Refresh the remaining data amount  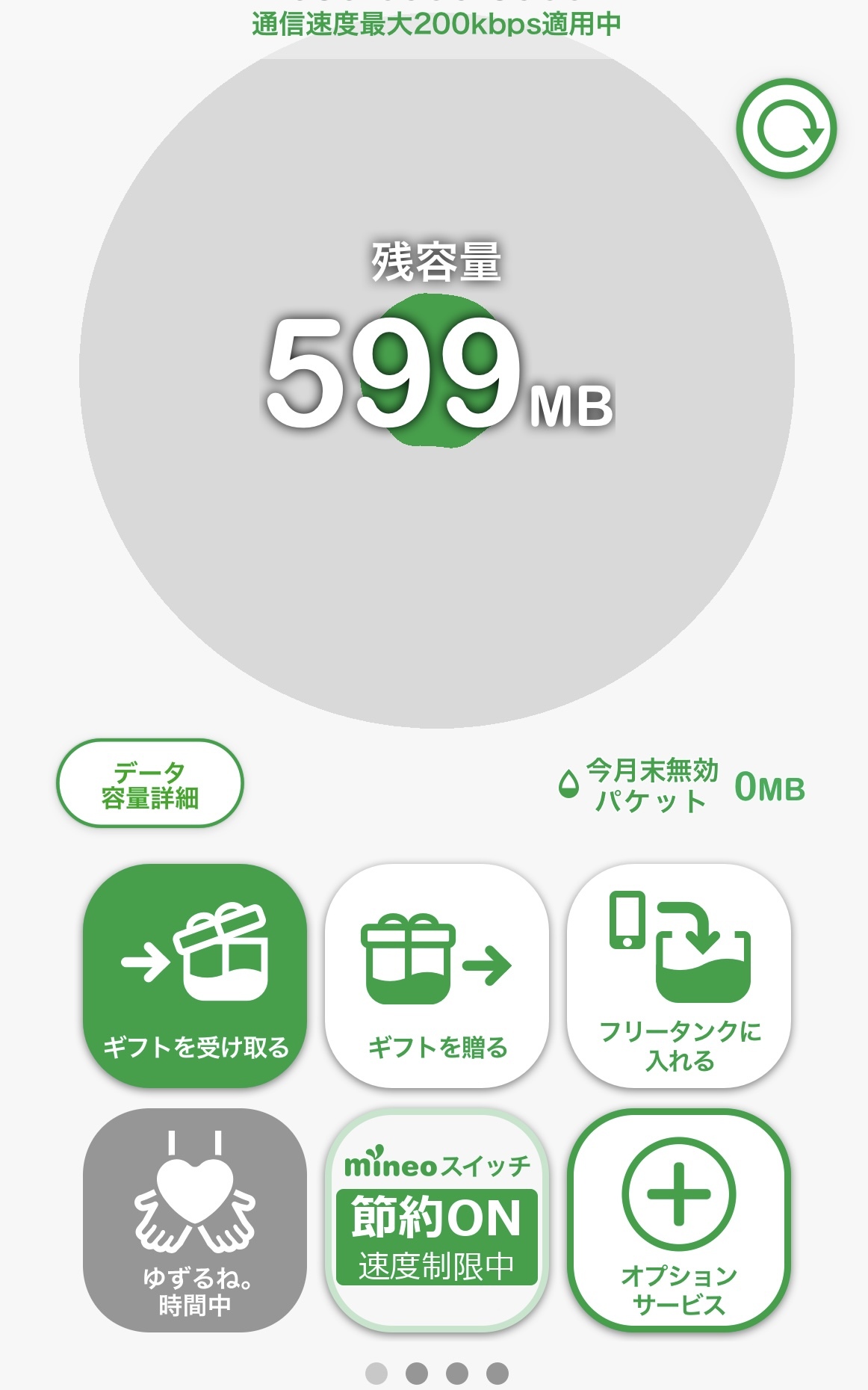(x=787, y=129)
